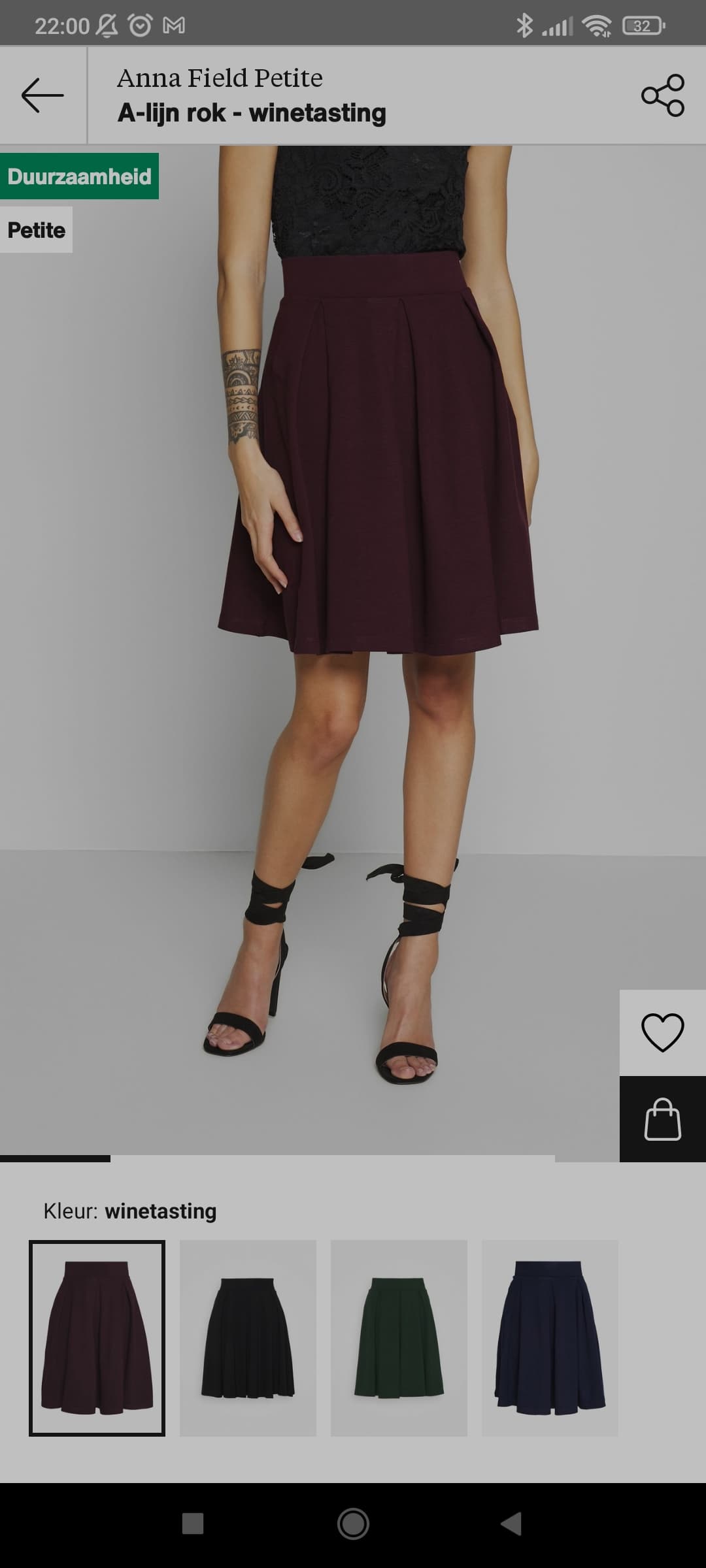Go back using the arrow icon
The height and width of the screenshot is (1568, 706).
[x=42, y=95]
